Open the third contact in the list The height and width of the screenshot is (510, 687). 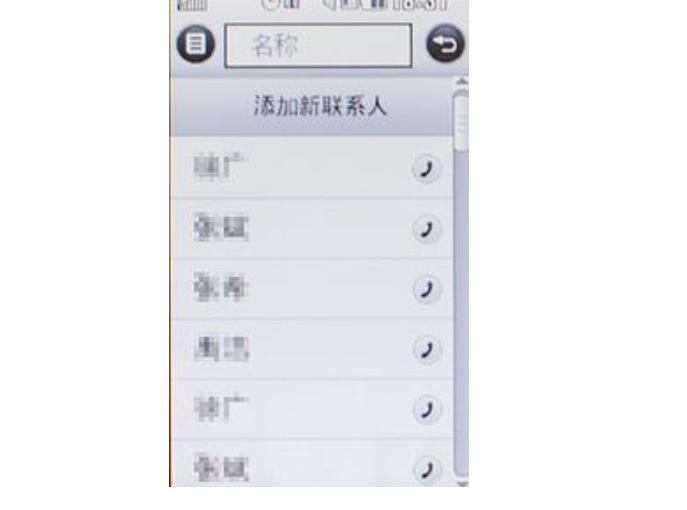[290, 289]
